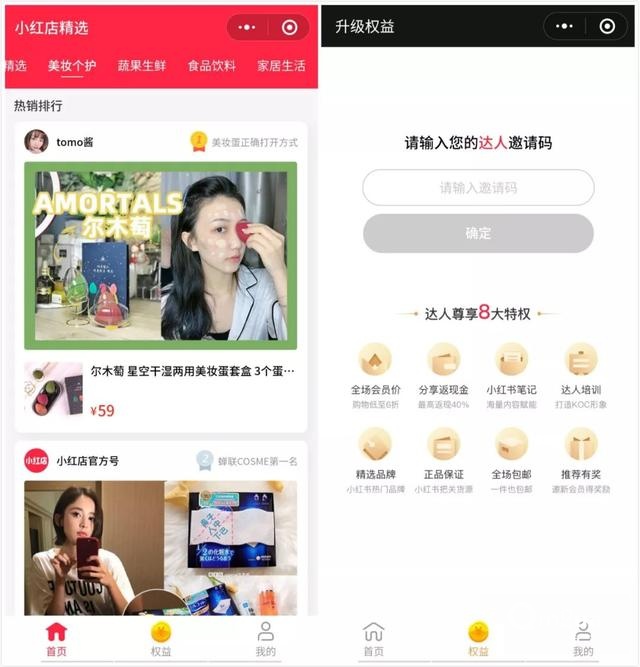
Task: Tap the 请输入邀请码 input field
Action: point(478,188)
